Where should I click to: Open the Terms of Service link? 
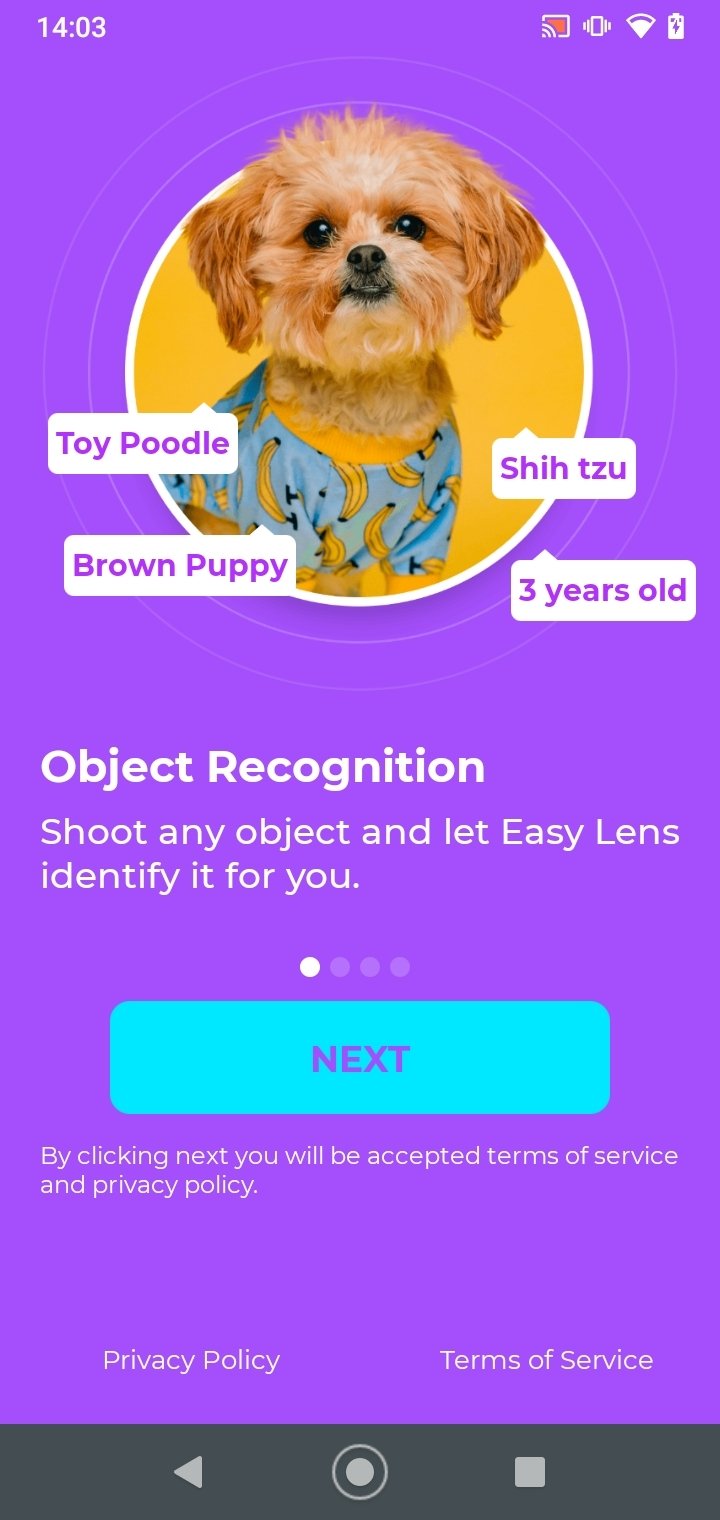(546, 1360)
